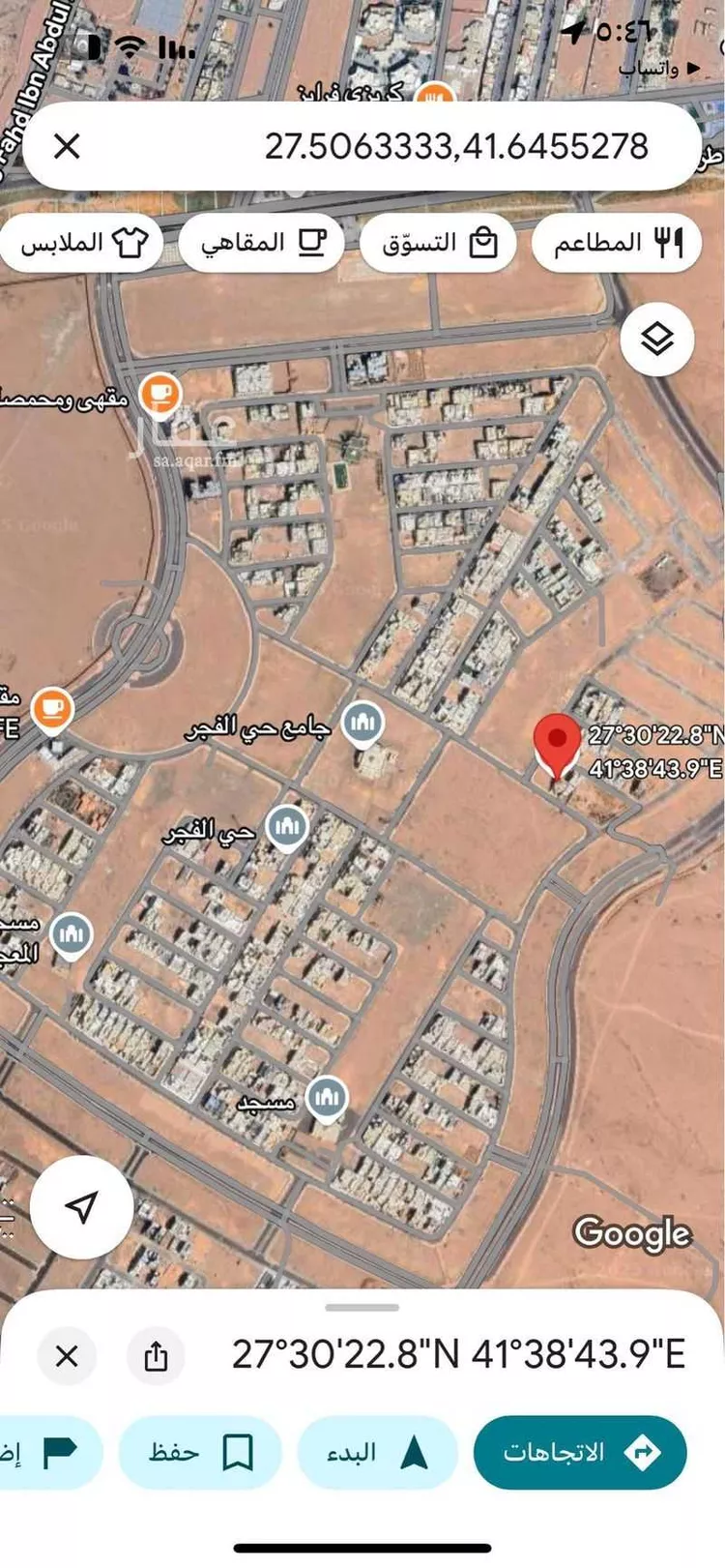Share this pinned location
The image size is (725, 1568).
(x=156, y=1355)
